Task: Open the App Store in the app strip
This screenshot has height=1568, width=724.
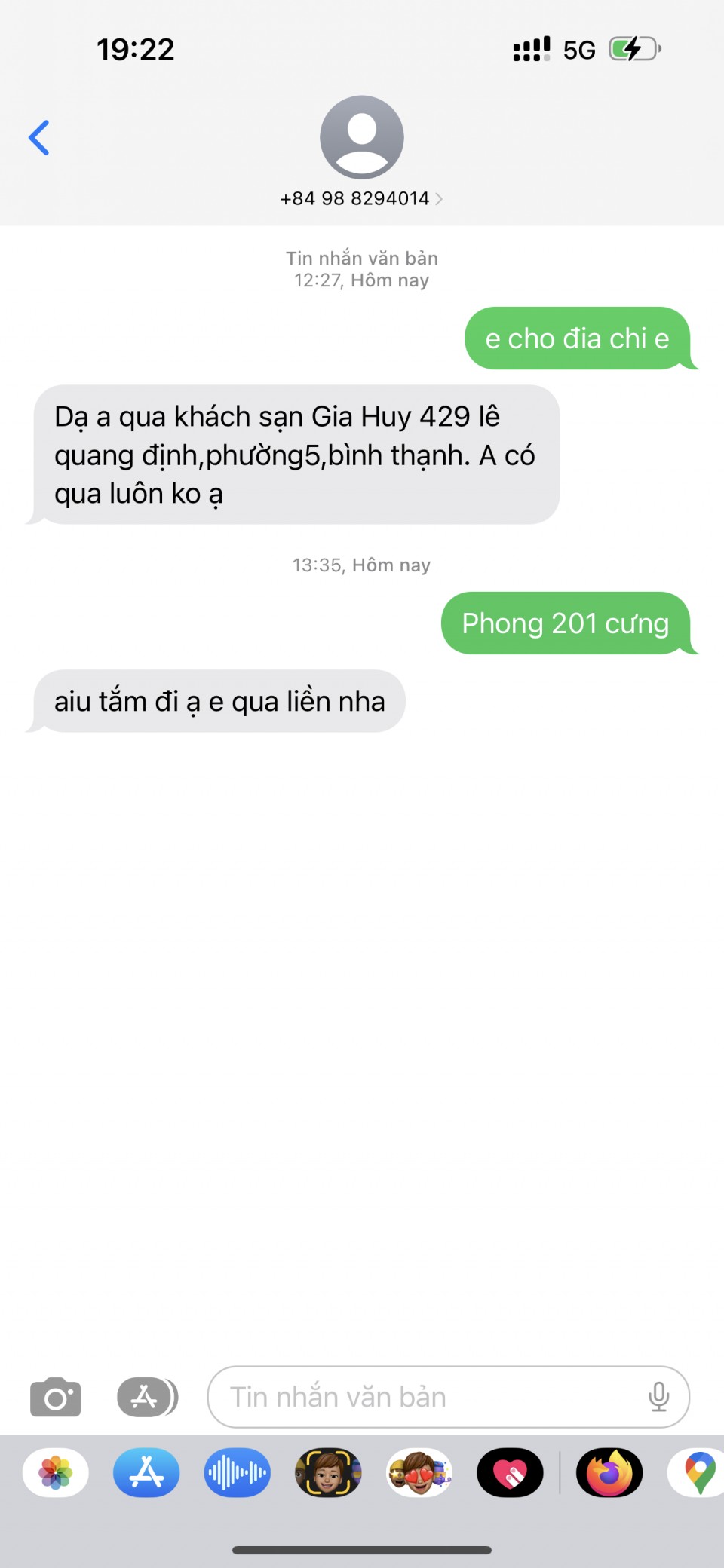Action: (x=146, y=1472)
